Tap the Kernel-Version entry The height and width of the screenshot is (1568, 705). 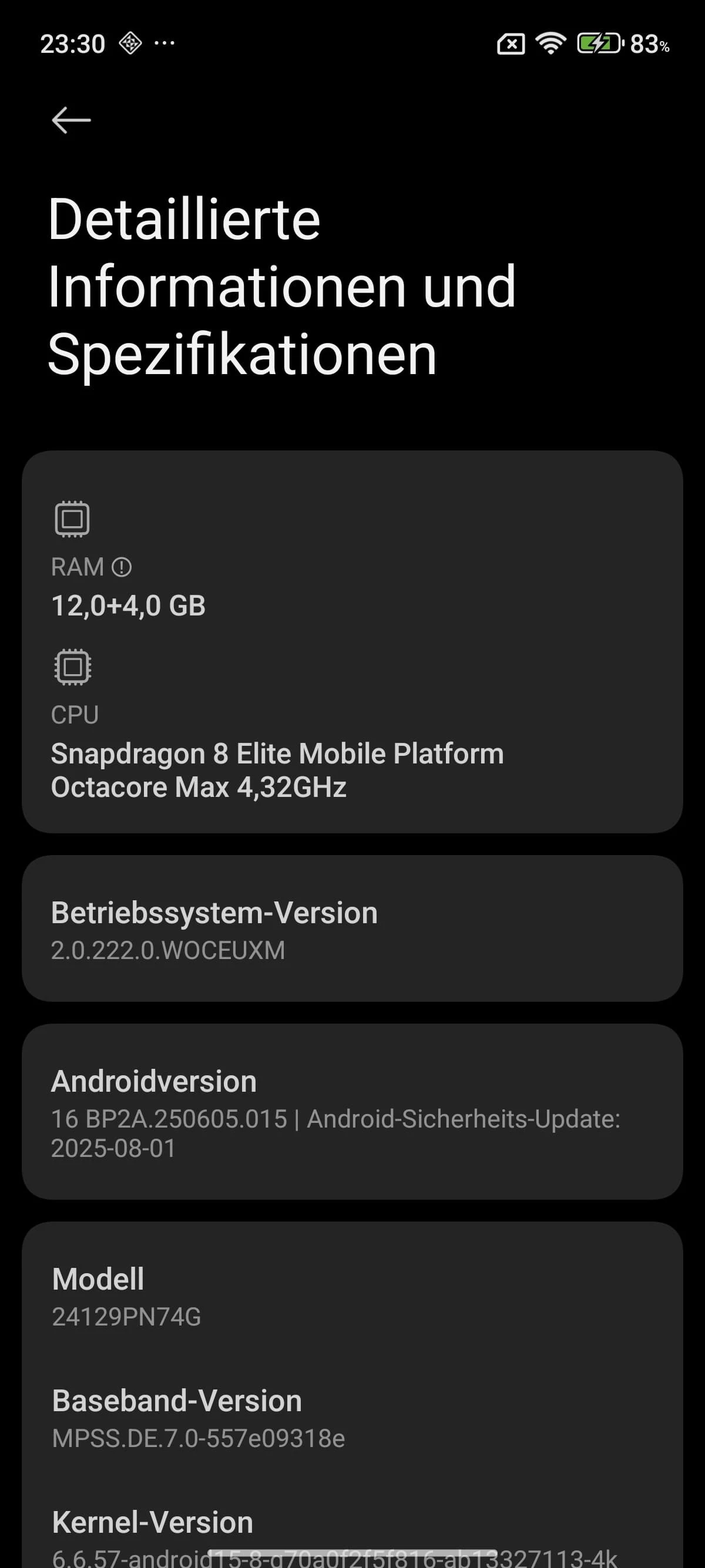pos(335,1534)
